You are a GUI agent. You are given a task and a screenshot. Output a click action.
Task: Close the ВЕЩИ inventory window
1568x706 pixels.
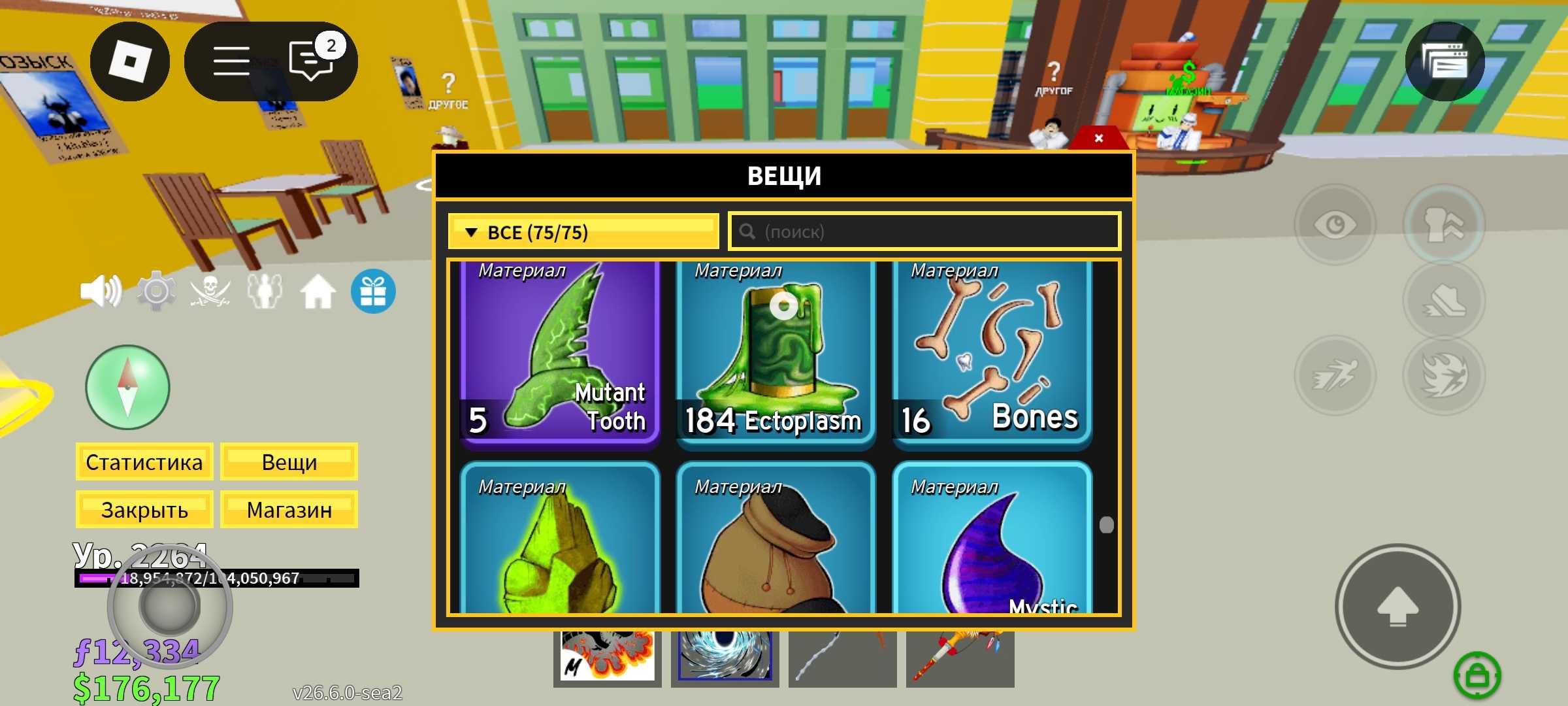pyautogui.click(x=1098, y=138)
